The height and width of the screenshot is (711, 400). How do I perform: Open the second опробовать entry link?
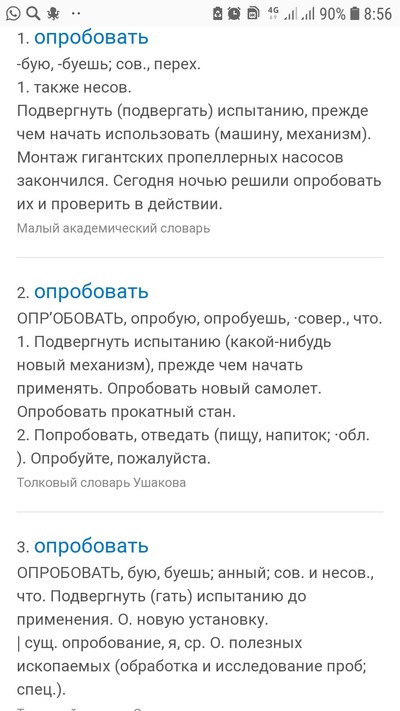pos(91,292)
